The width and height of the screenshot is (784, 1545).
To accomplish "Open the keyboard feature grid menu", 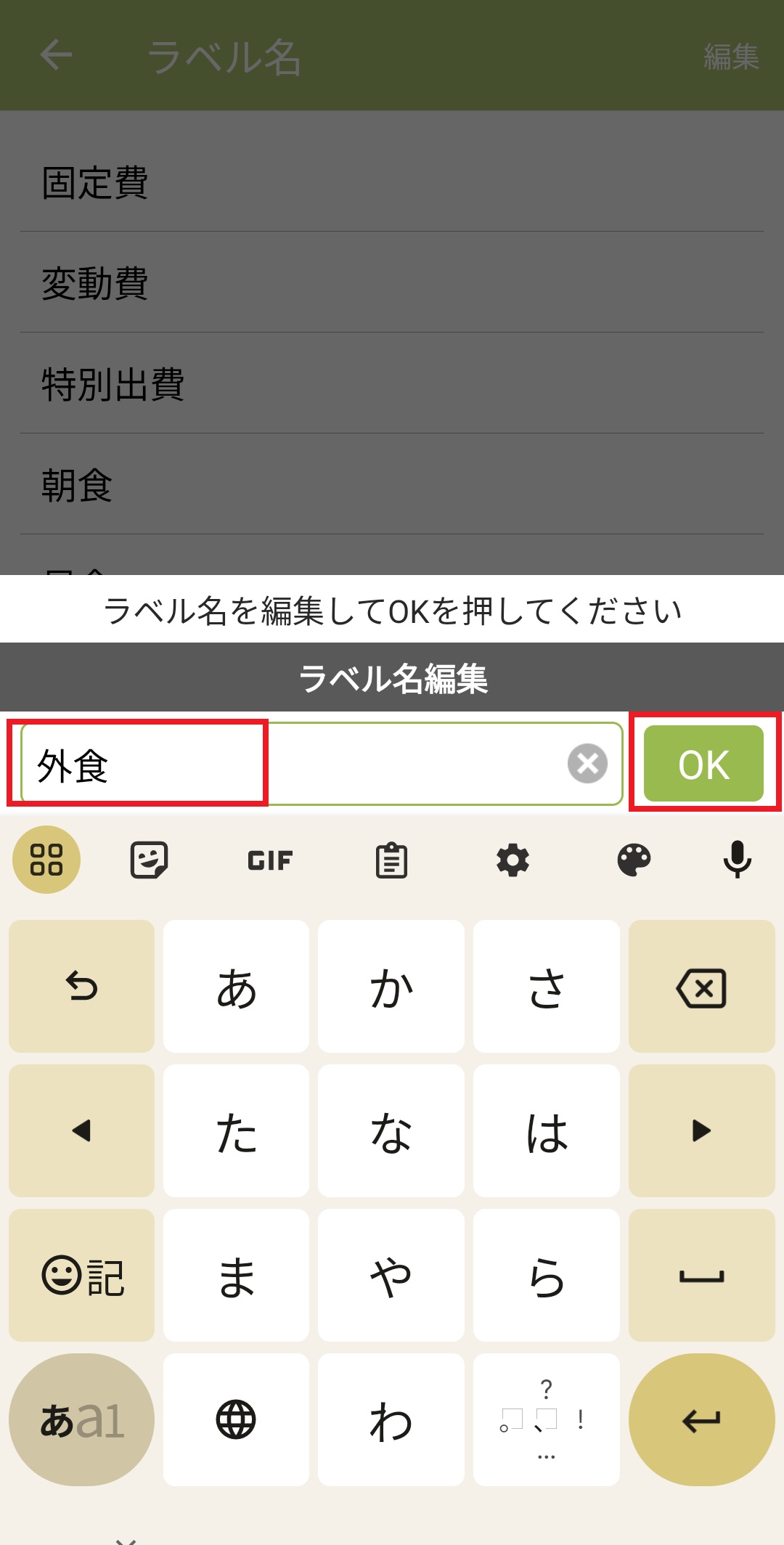I will [x=46, y=860].
